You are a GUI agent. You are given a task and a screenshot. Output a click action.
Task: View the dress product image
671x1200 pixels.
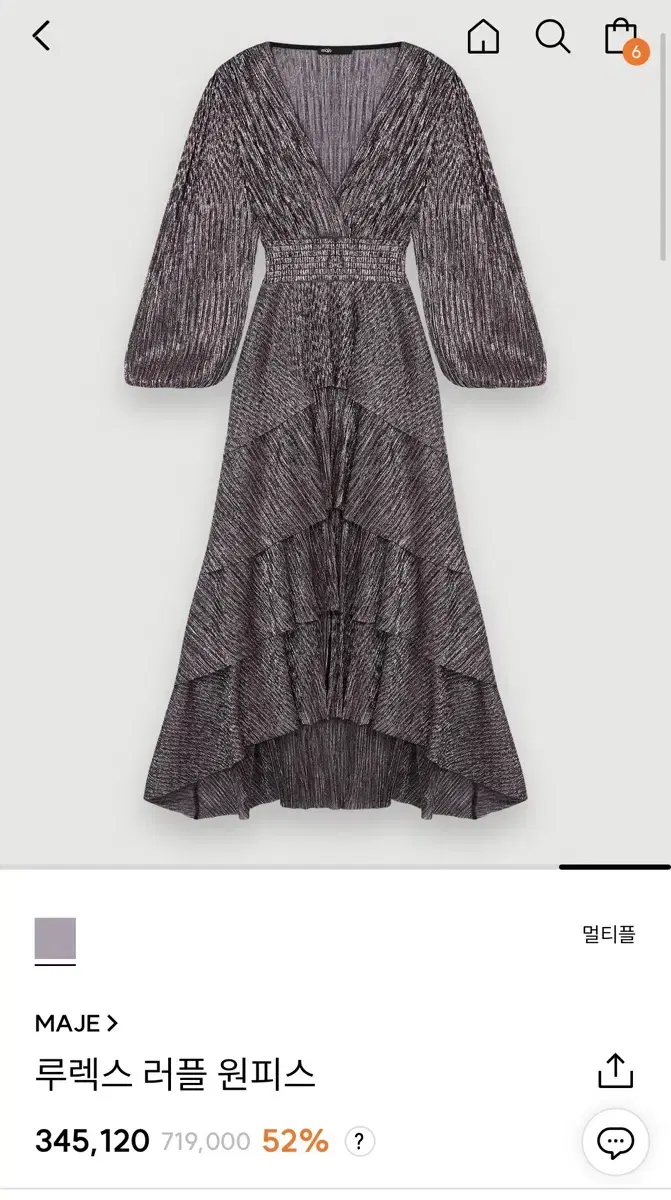tap(335, 430)
